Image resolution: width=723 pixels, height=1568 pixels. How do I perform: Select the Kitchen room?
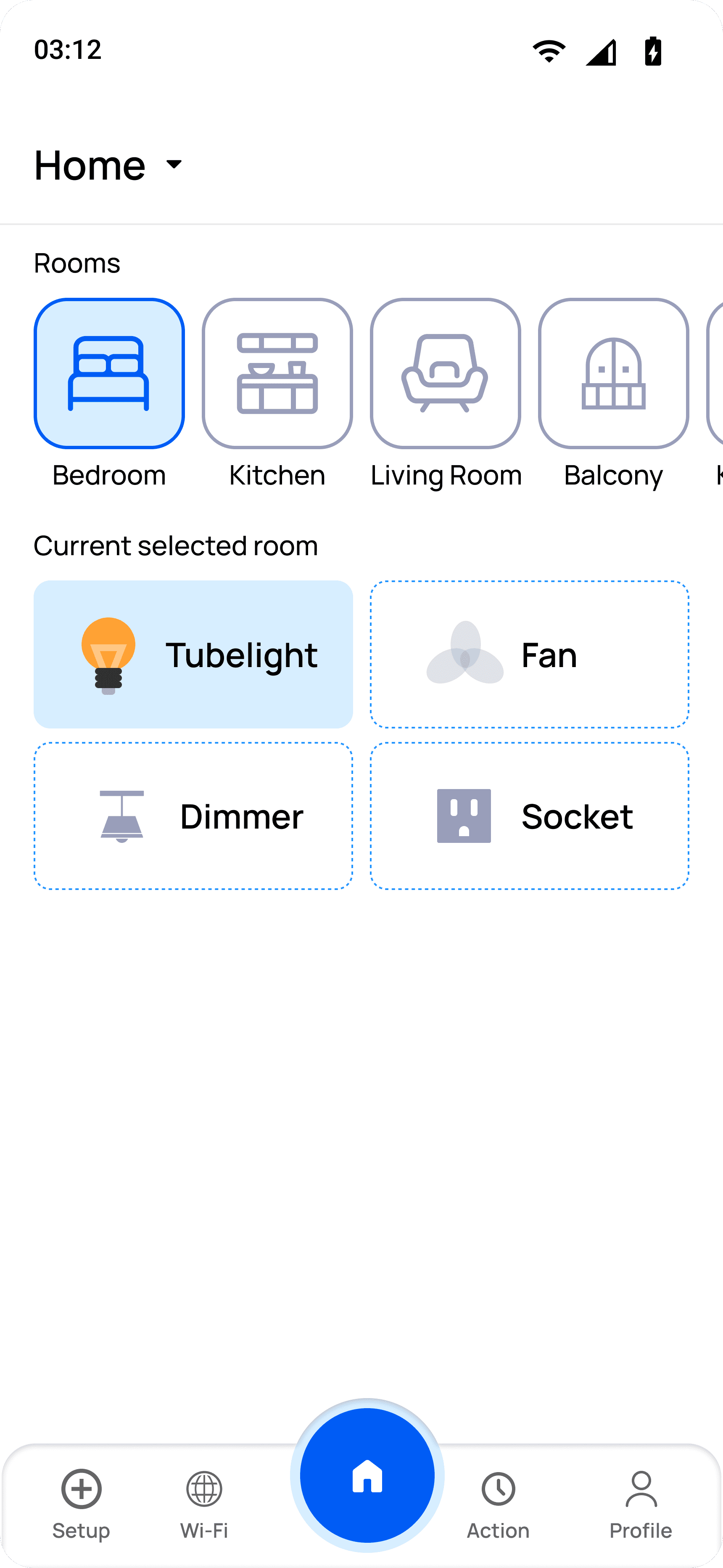(277, 373)
